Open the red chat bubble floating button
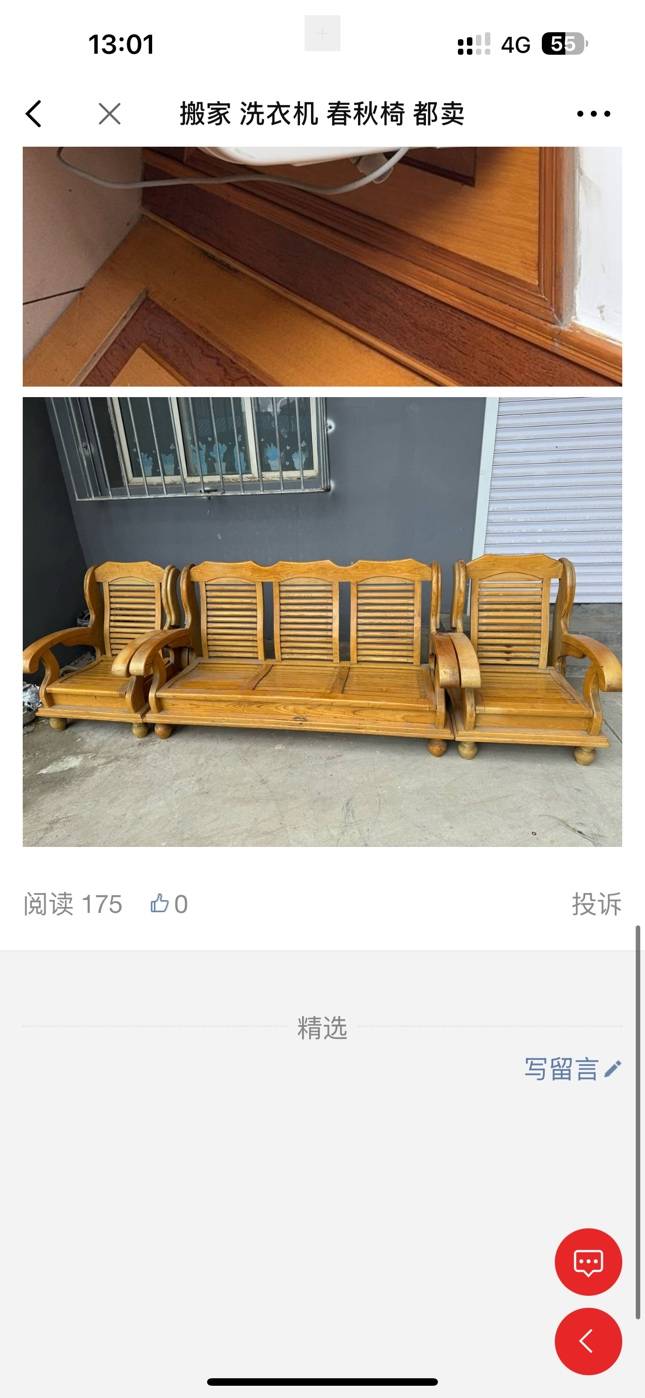 click(588, 1262)
